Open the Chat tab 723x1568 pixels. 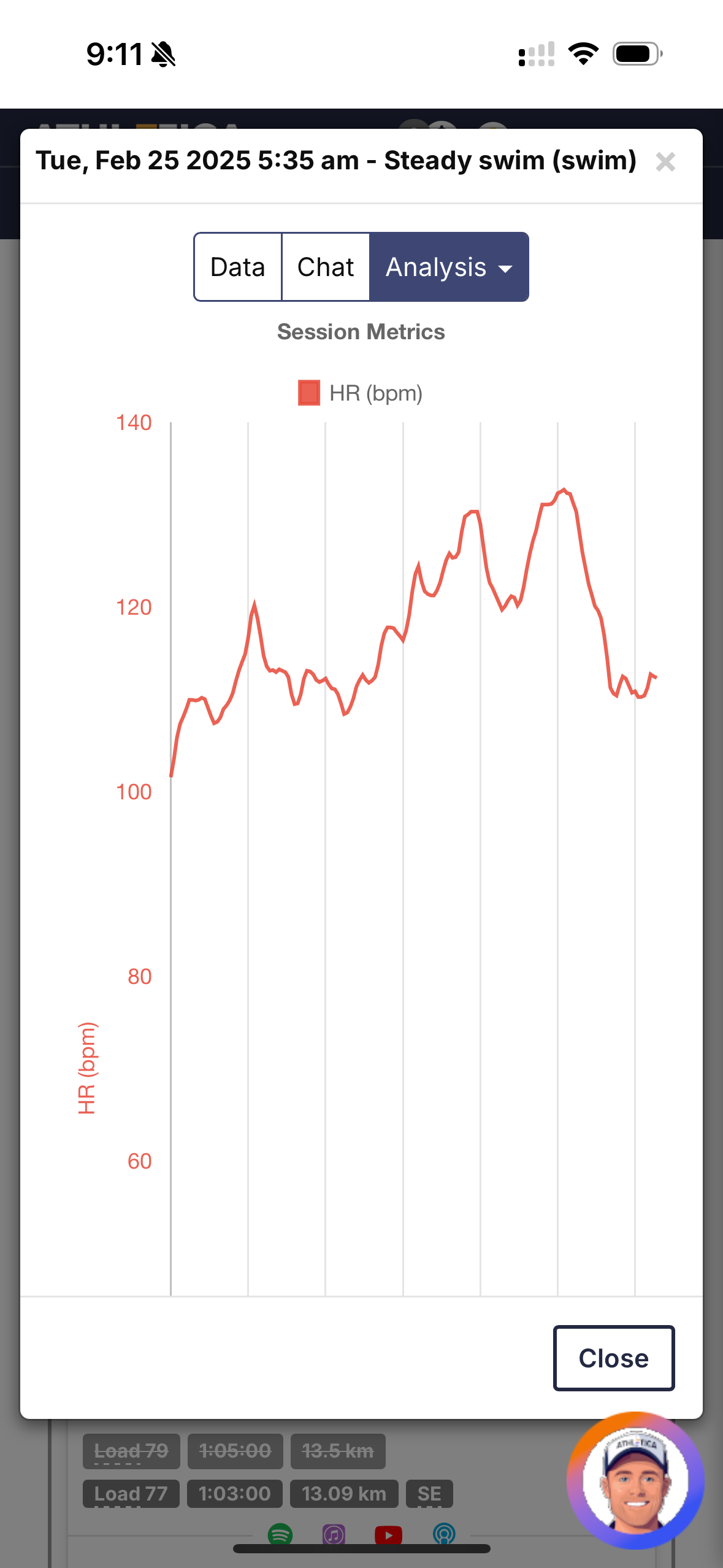click(x=326, y=267)
